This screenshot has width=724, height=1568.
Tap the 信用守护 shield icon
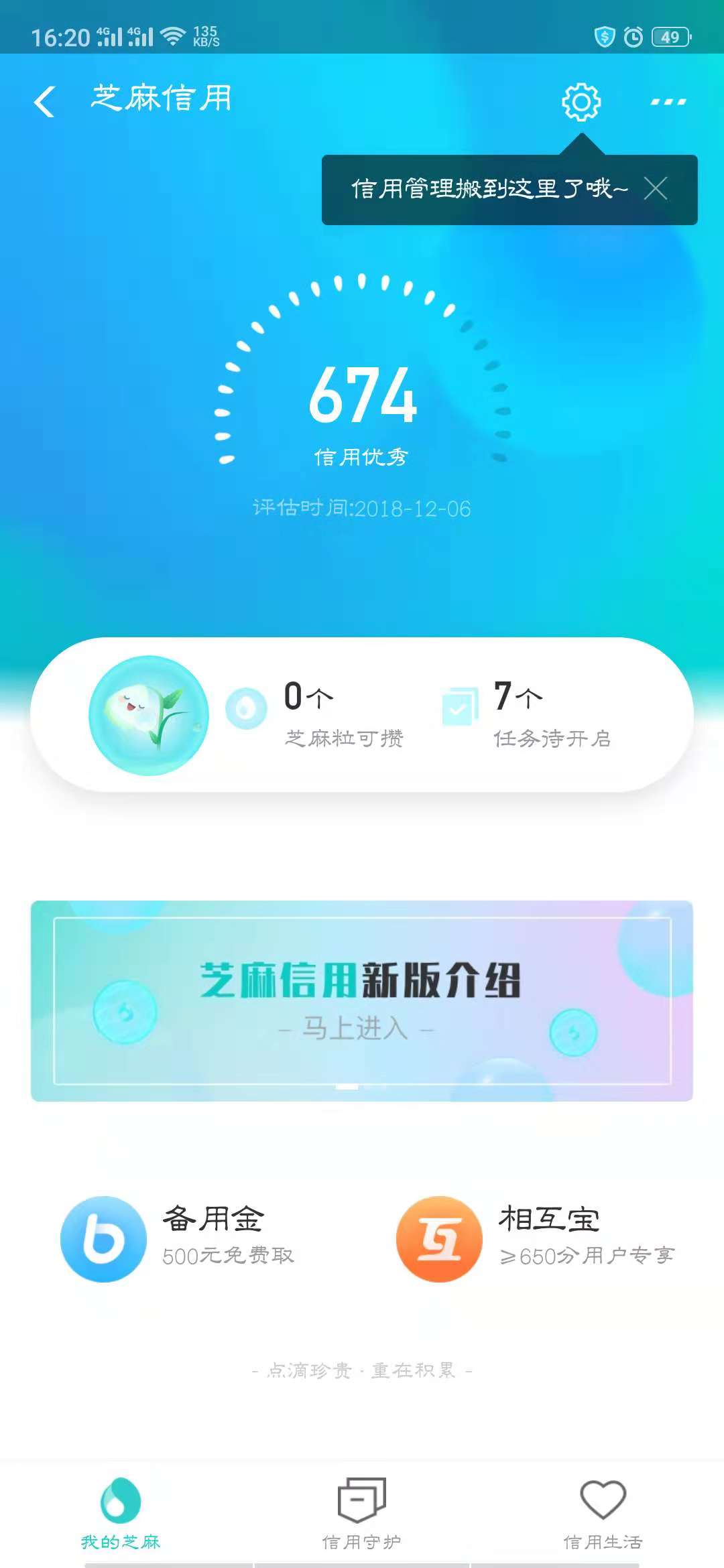(361, 1498)
